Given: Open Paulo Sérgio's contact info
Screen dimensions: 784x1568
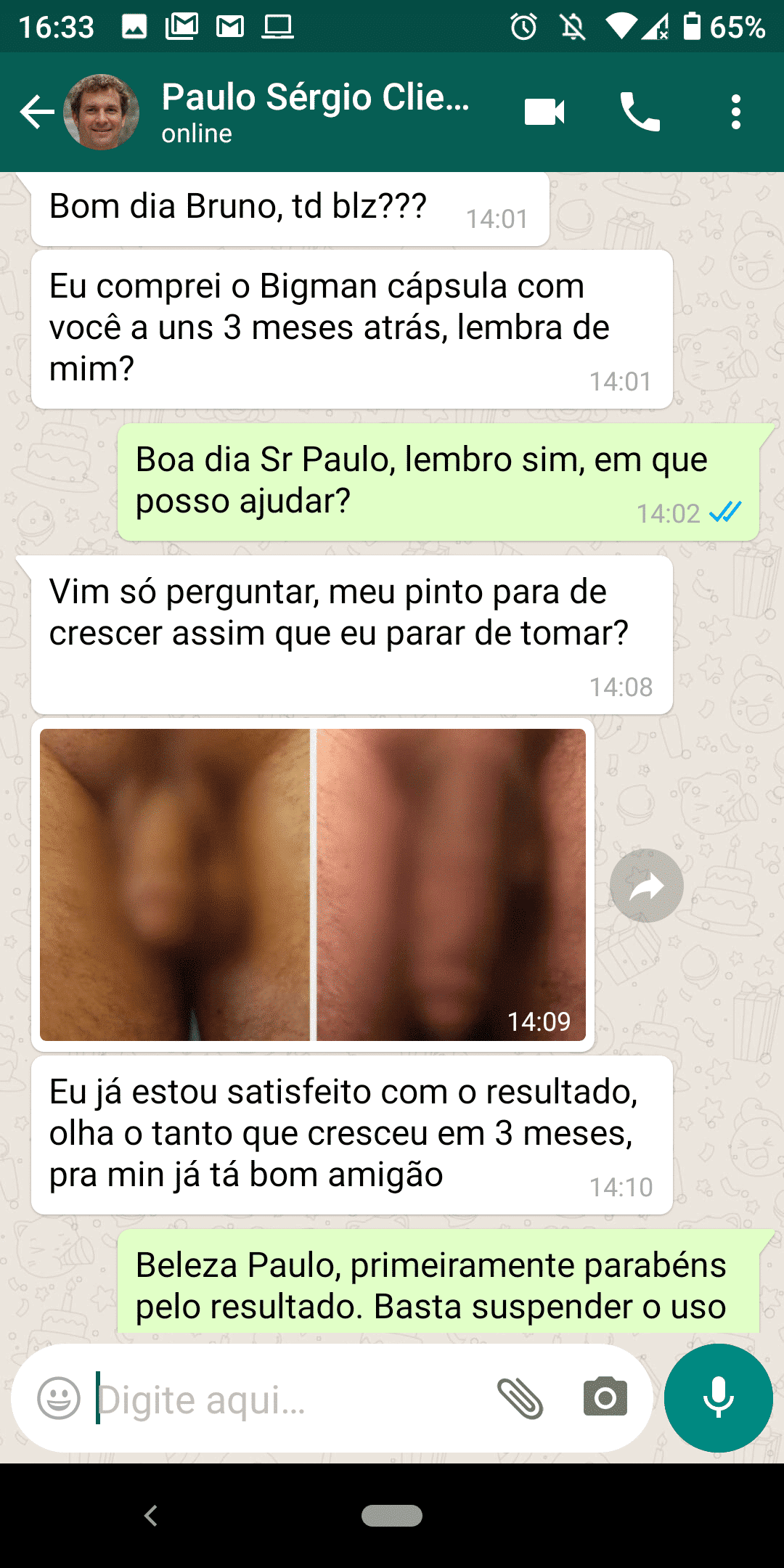Looking at the screenshot, I should coord(314,111).
